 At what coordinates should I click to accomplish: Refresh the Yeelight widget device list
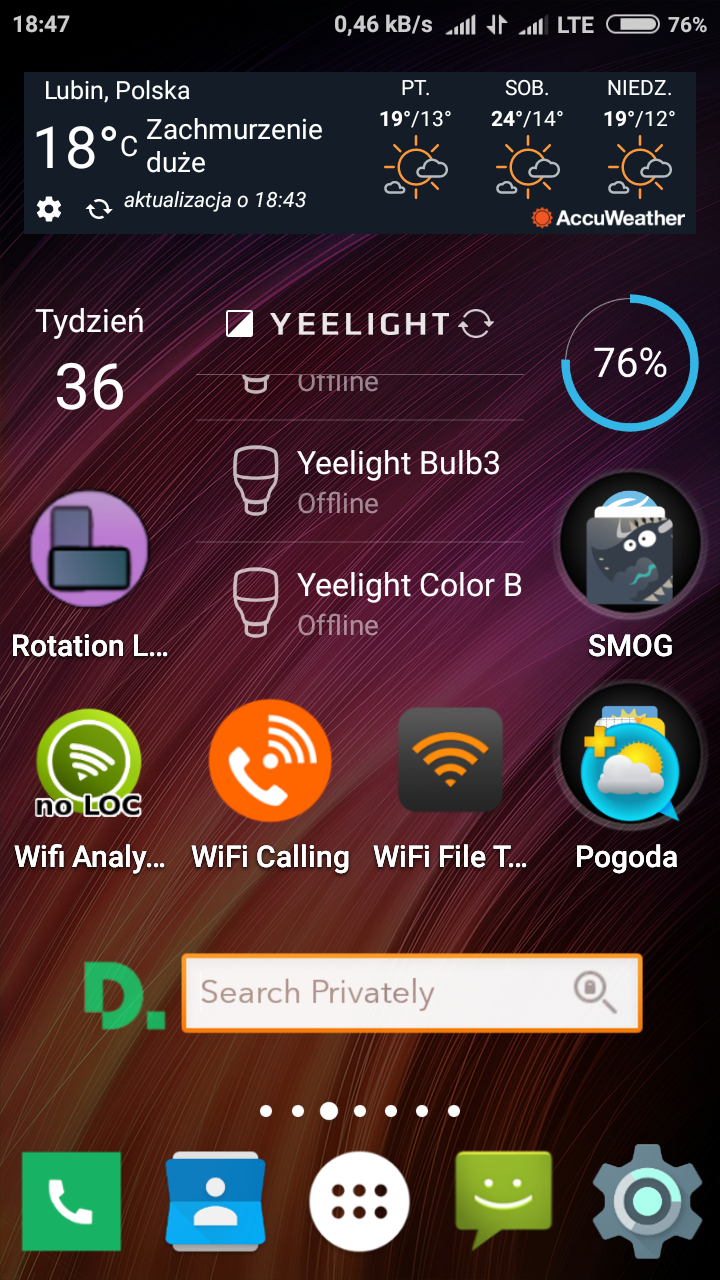(476, 324)
